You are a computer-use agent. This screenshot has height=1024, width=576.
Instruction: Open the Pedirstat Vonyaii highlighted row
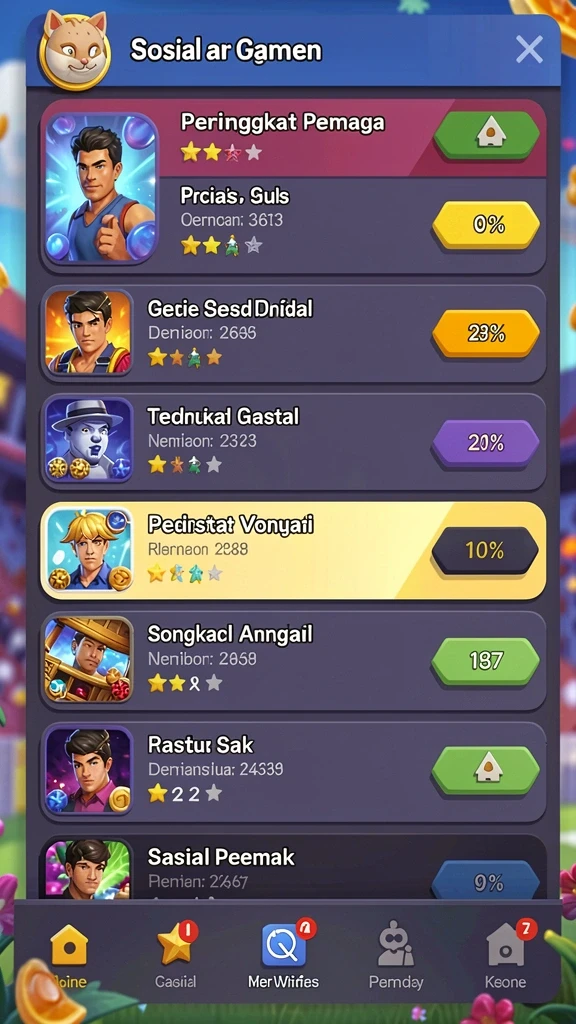[x=293, y=551]
